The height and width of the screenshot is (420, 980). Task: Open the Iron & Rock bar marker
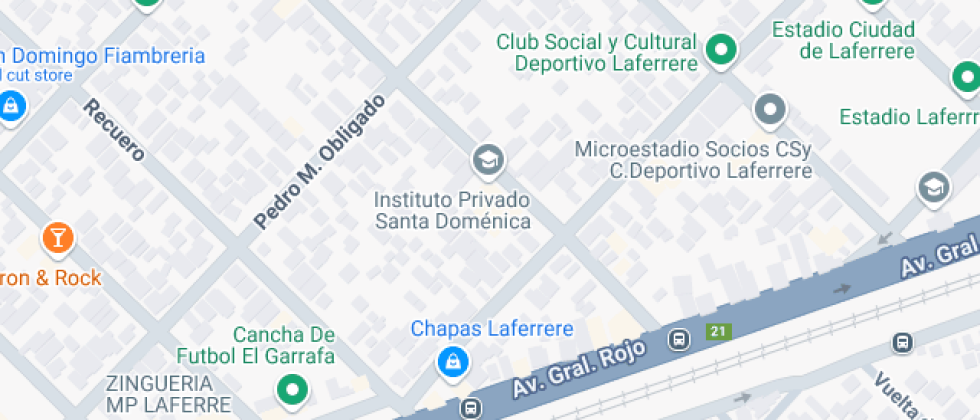tap(57, 238)
